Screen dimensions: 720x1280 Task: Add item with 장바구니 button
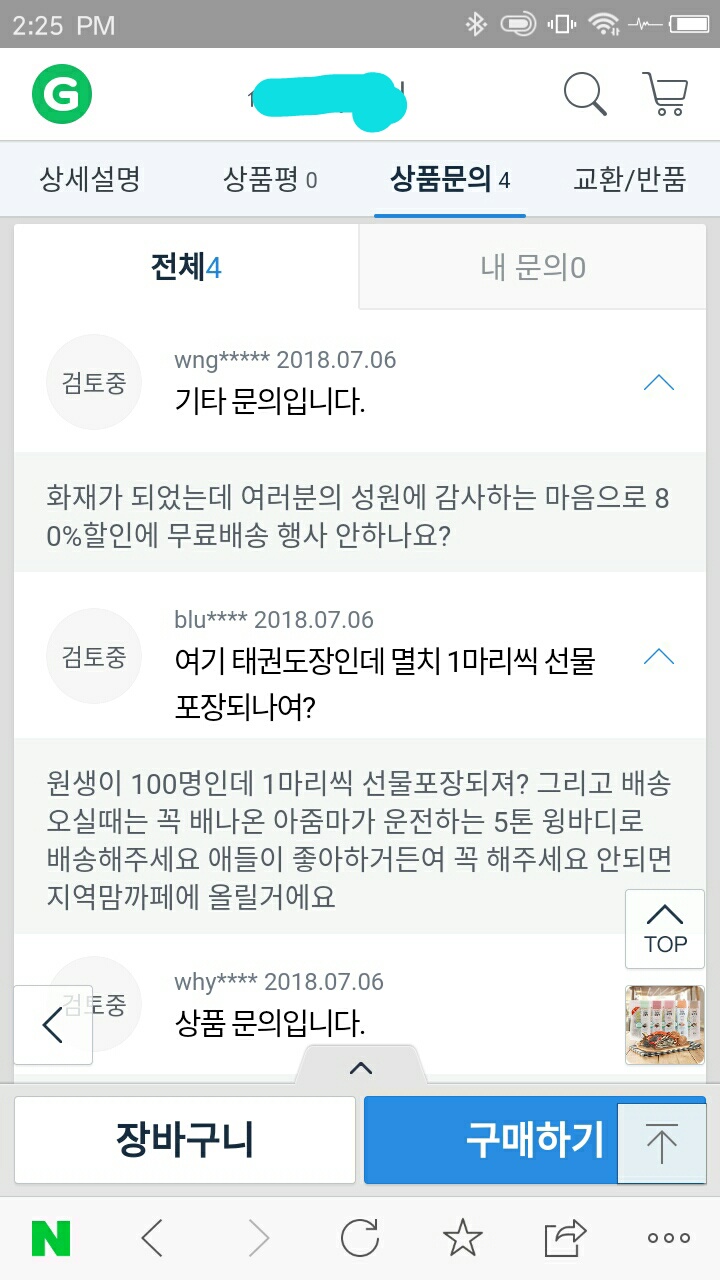pyautogui.click(x=185, y=1139)
